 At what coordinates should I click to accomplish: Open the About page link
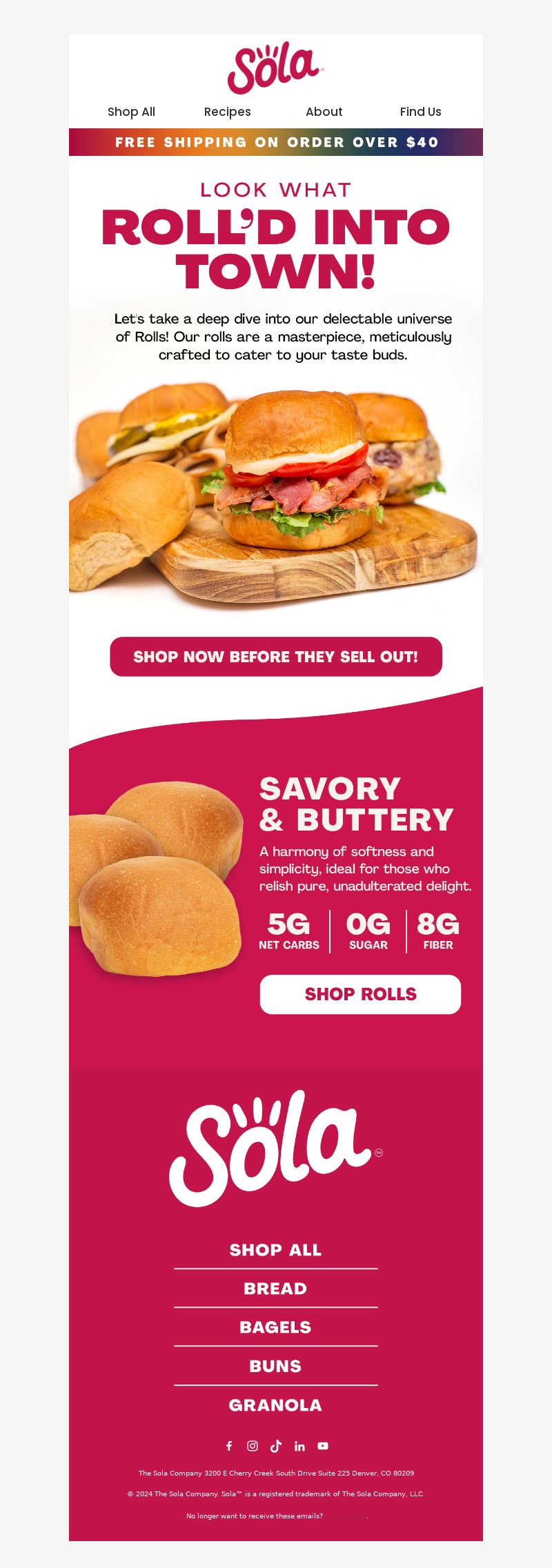pos(324,112)
